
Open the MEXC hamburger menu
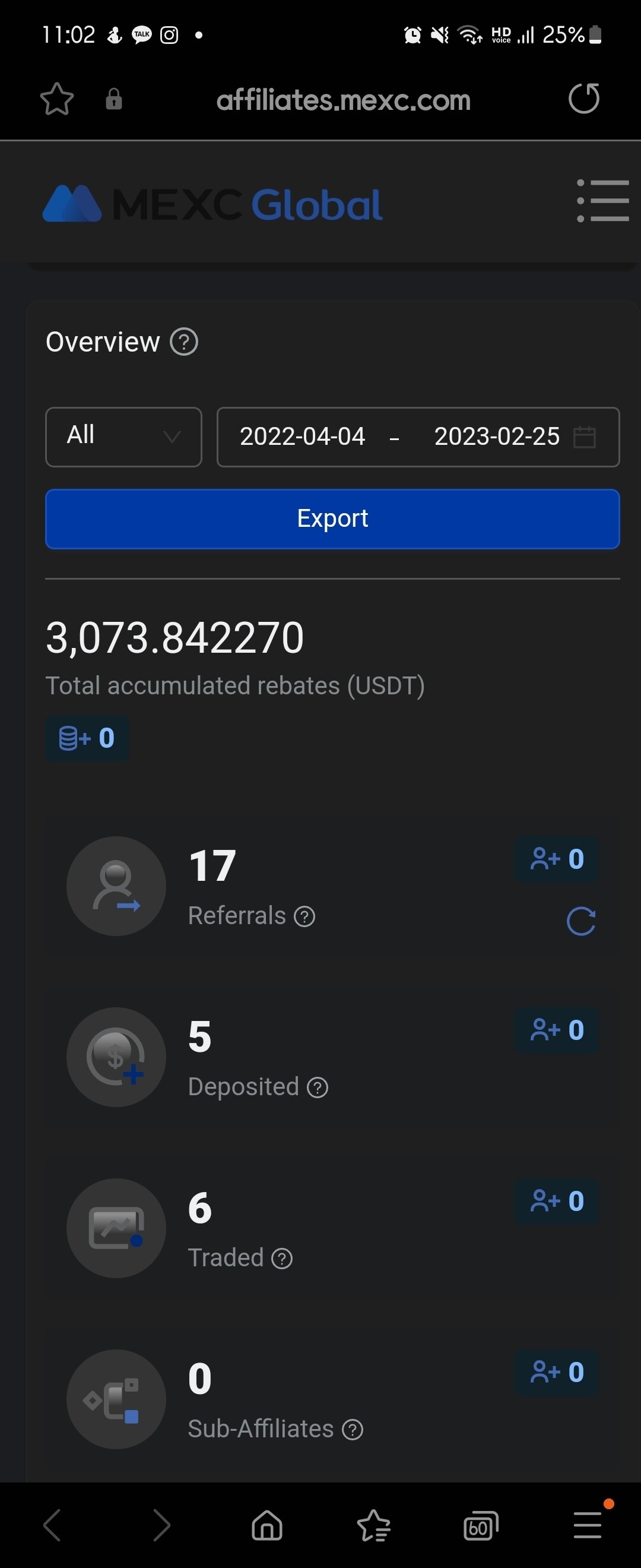[602, 201]
